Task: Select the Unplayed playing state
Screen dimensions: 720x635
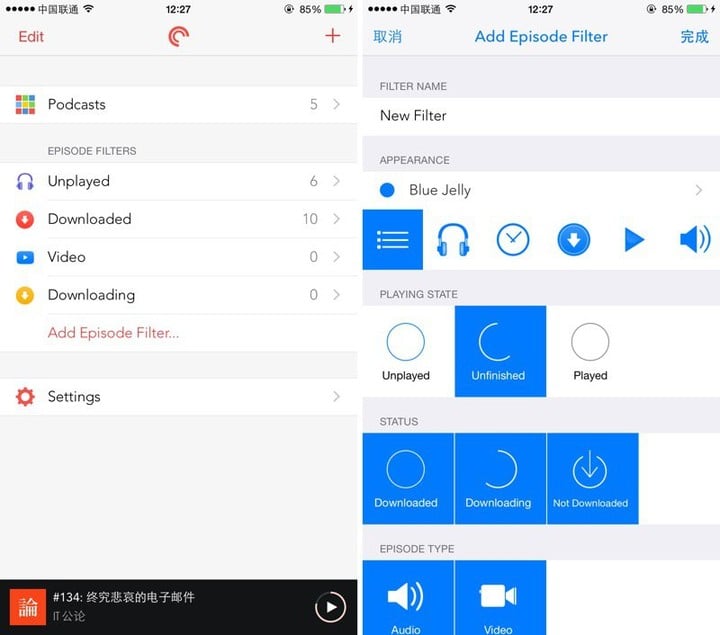Action: [406, 352]
